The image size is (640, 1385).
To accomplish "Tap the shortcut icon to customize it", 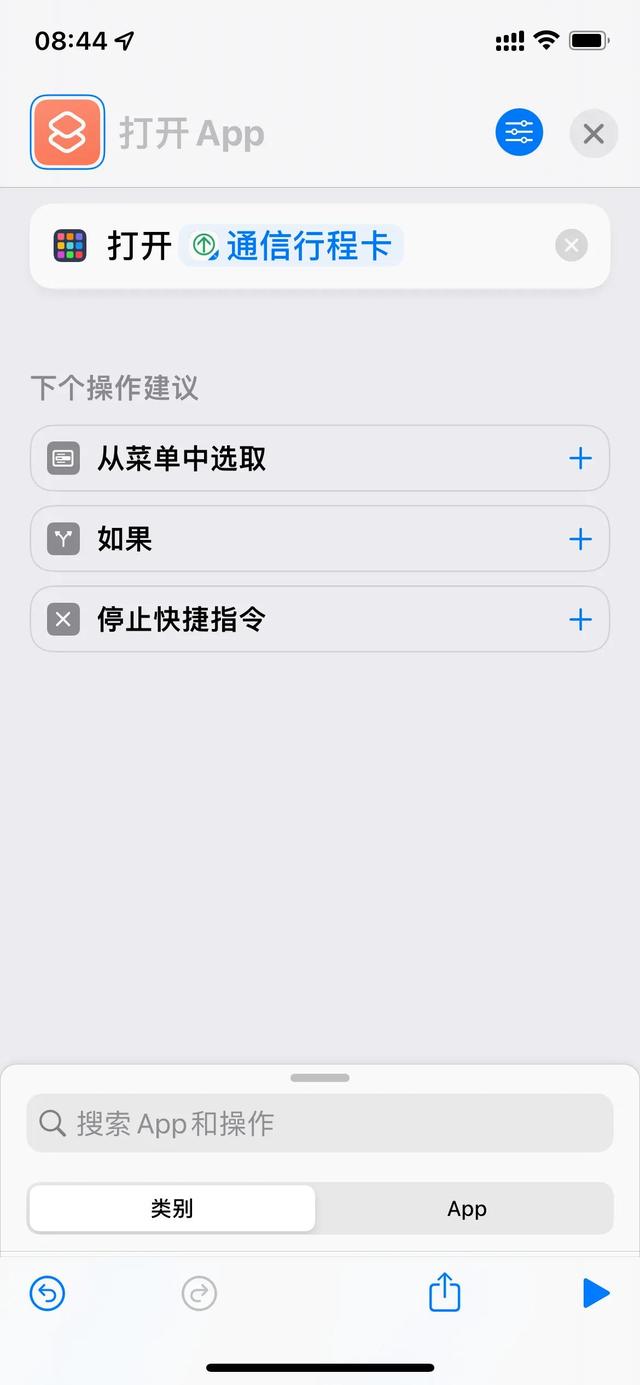I will pos(67,132).
